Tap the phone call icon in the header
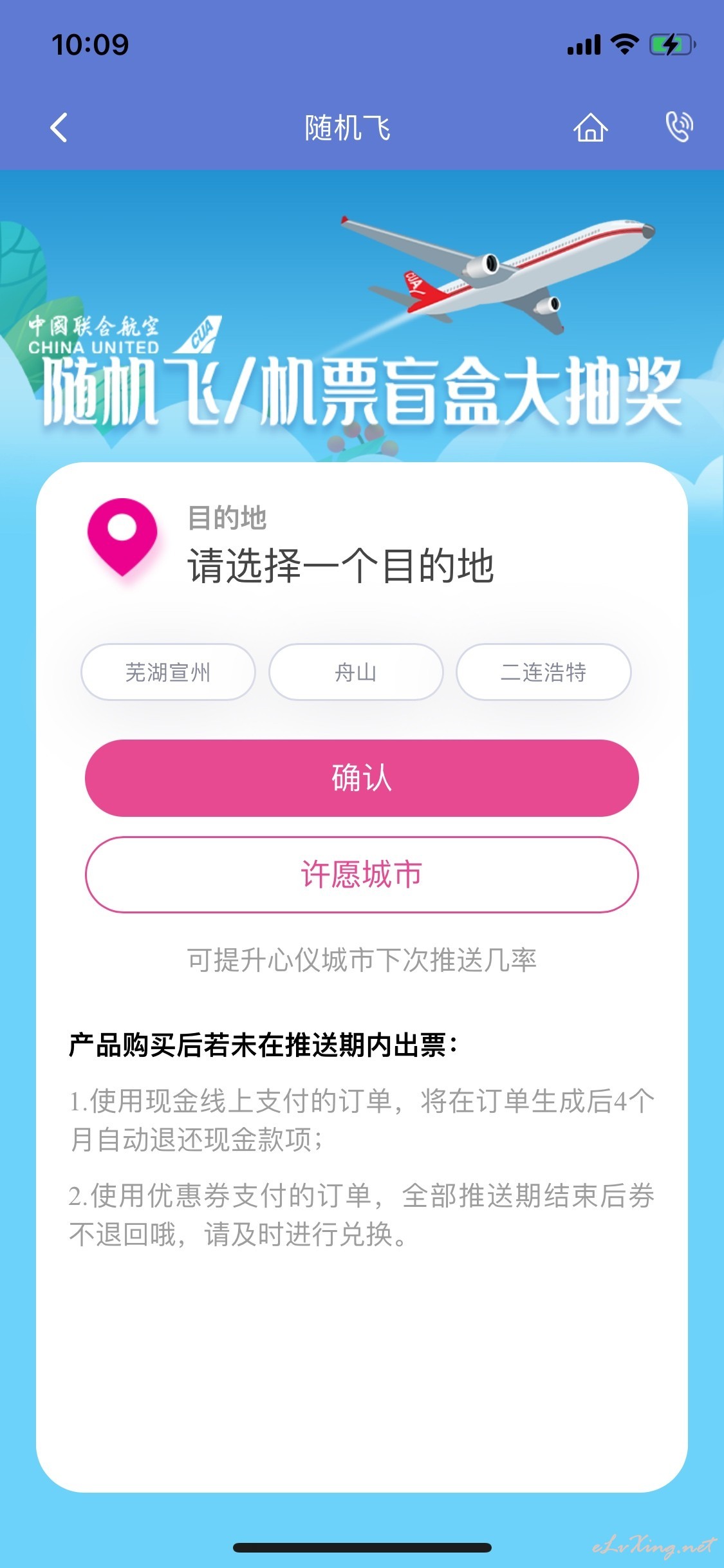The image size is (724, 1568). coord(679,126)
